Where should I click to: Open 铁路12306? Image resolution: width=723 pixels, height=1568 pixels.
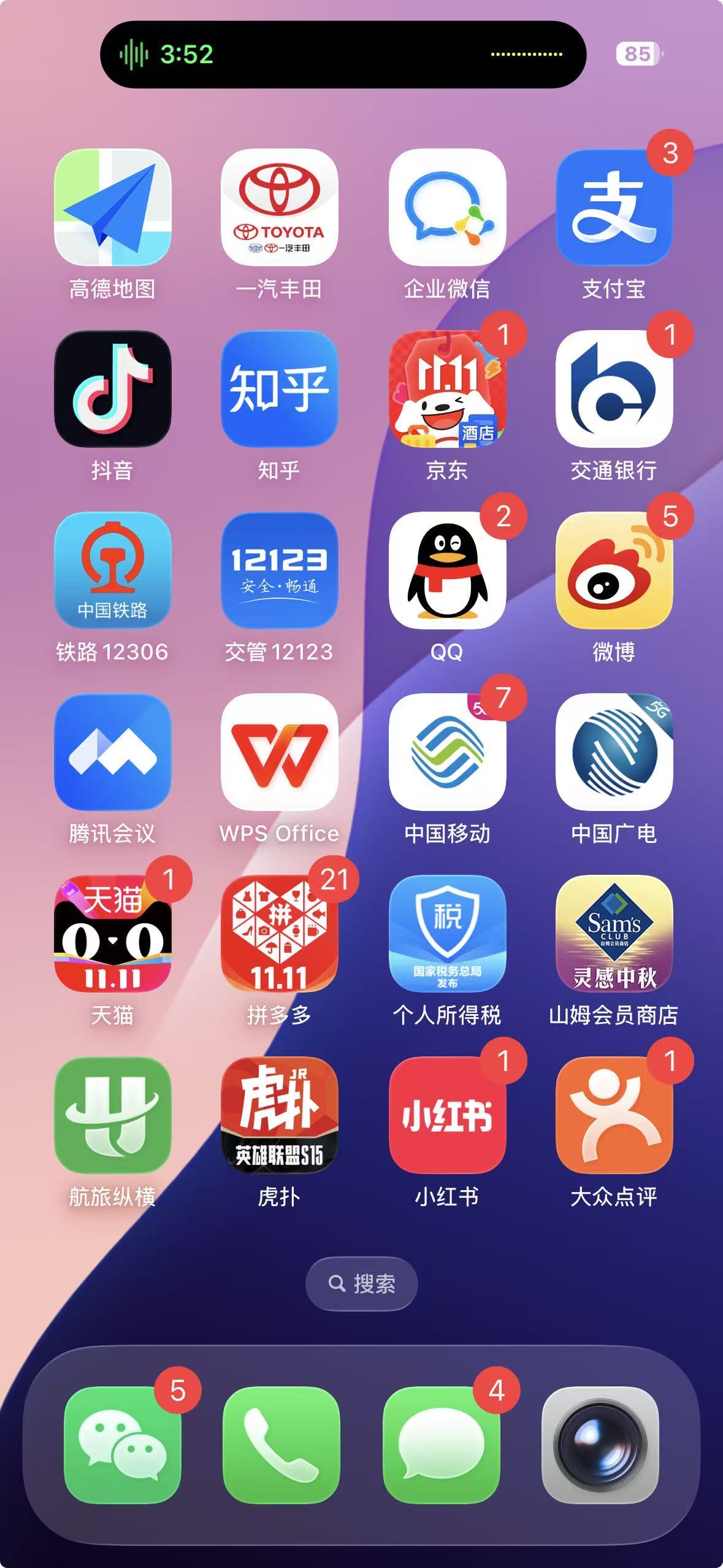(x=112, y=571)
